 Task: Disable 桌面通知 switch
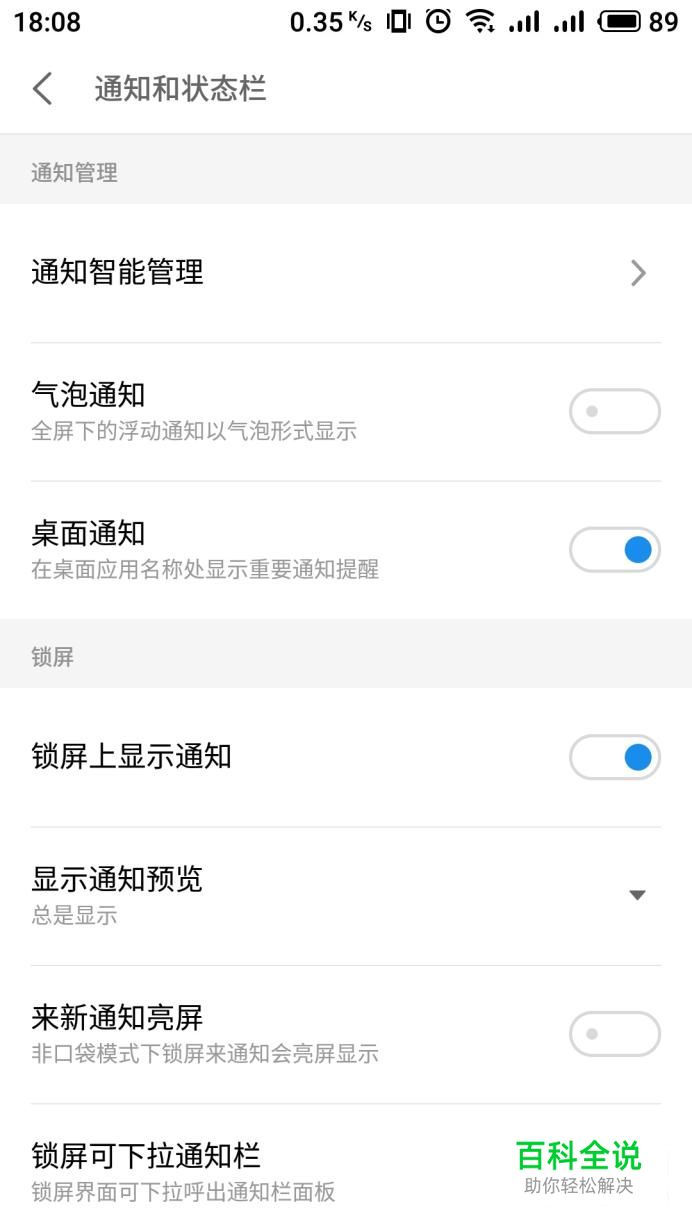[614, 550]
